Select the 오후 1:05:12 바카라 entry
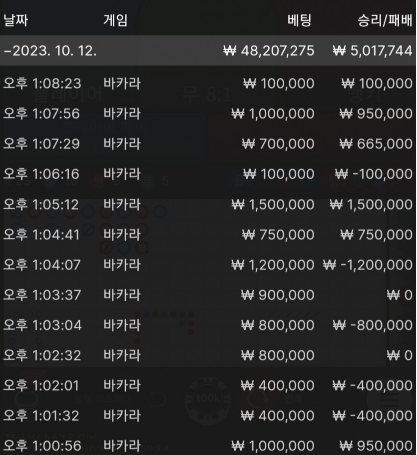The image size is (417, 455). coord(208,204)
